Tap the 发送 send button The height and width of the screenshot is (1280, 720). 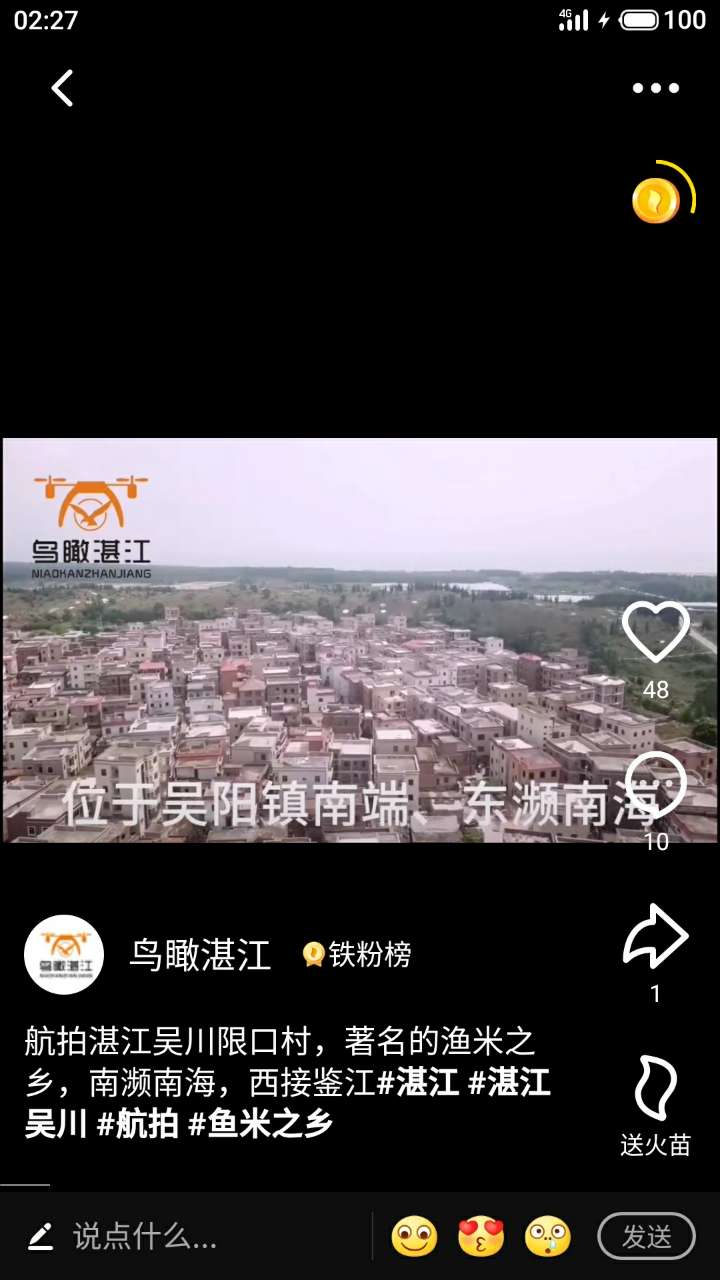(646, 1237)
